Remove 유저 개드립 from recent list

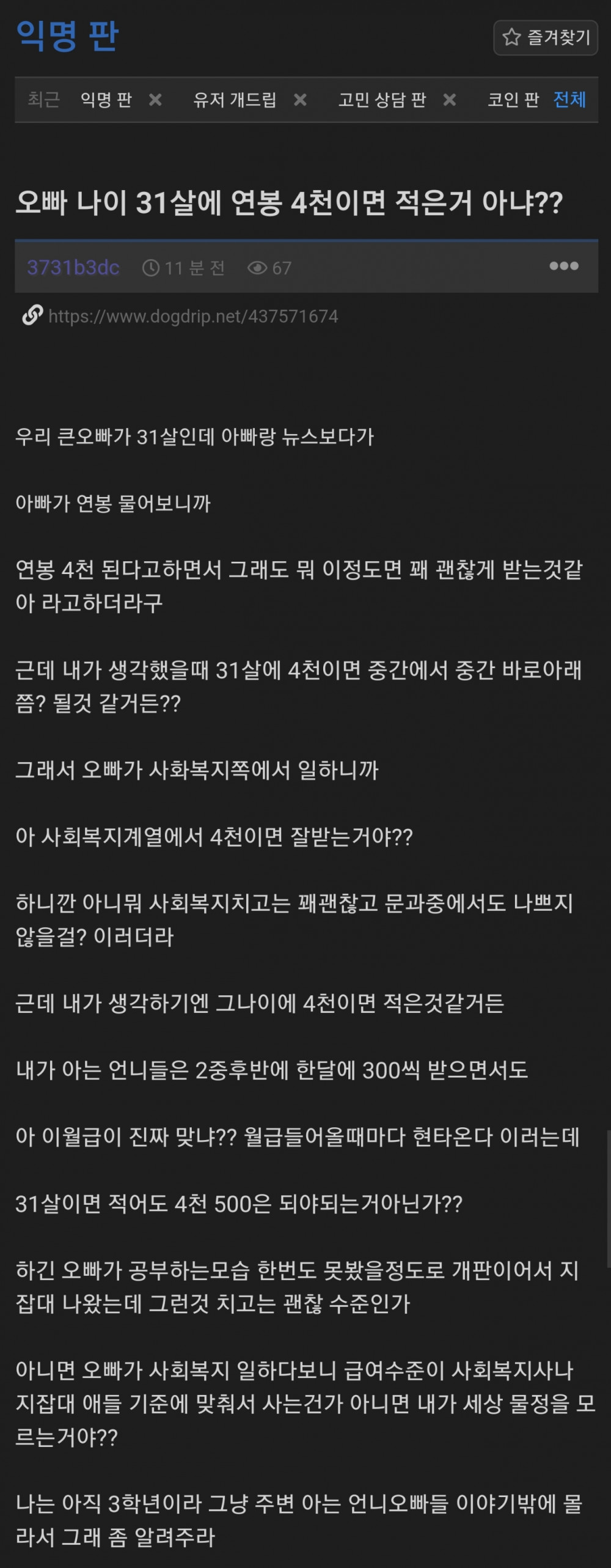pyautogui.click(x=300, y=100)
